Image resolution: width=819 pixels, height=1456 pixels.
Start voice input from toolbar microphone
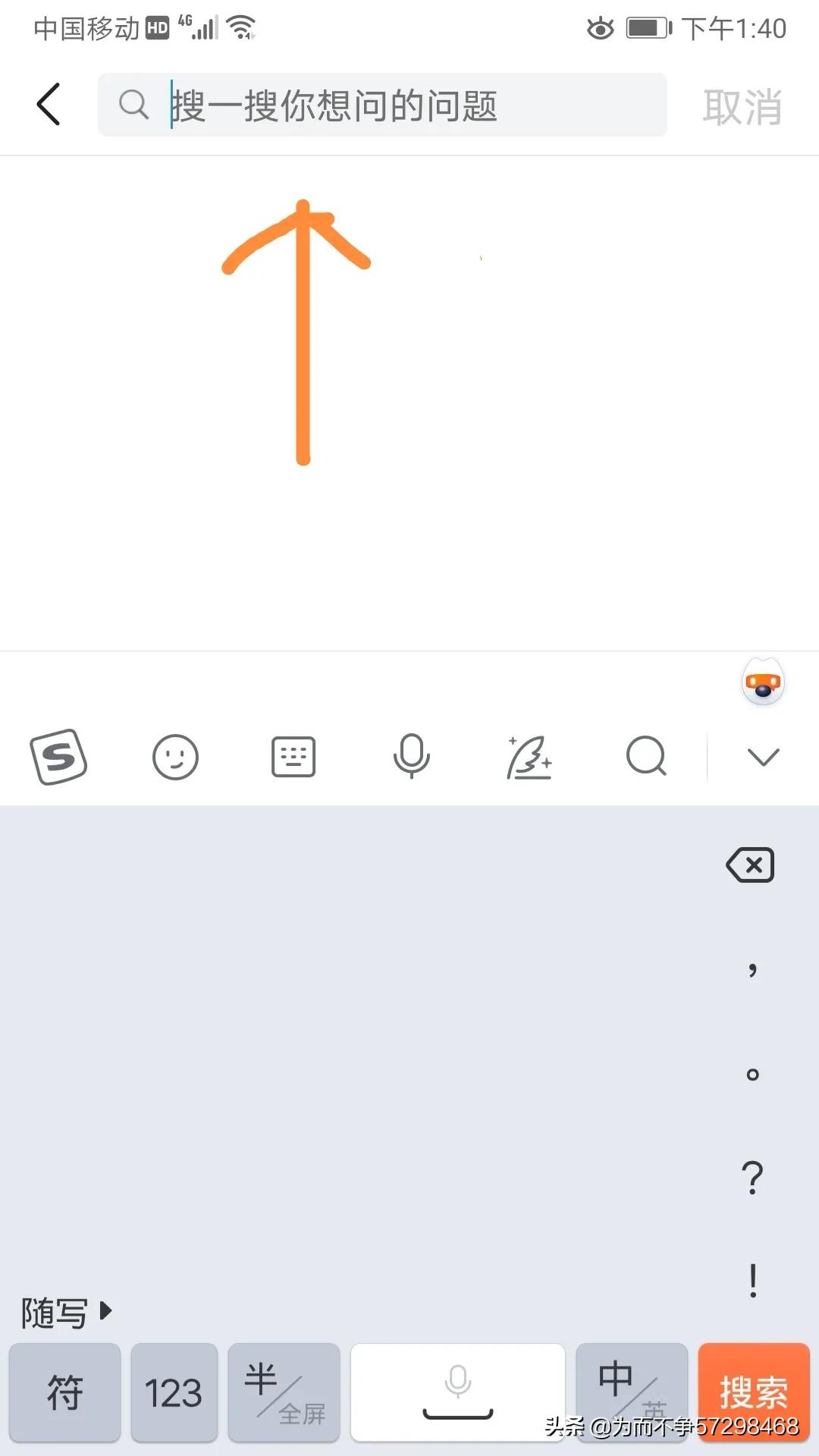click(411, 757)
